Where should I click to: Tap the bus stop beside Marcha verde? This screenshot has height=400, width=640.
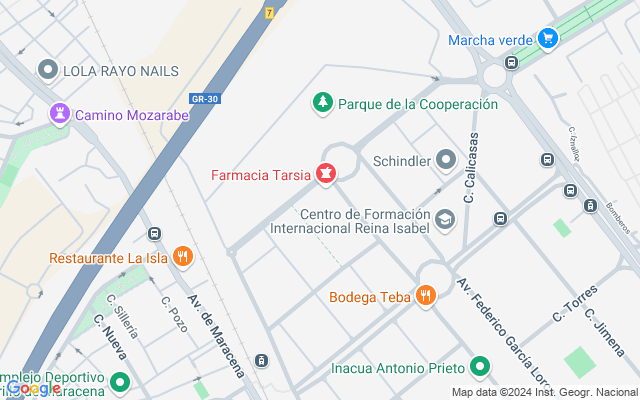coord(512,62)
